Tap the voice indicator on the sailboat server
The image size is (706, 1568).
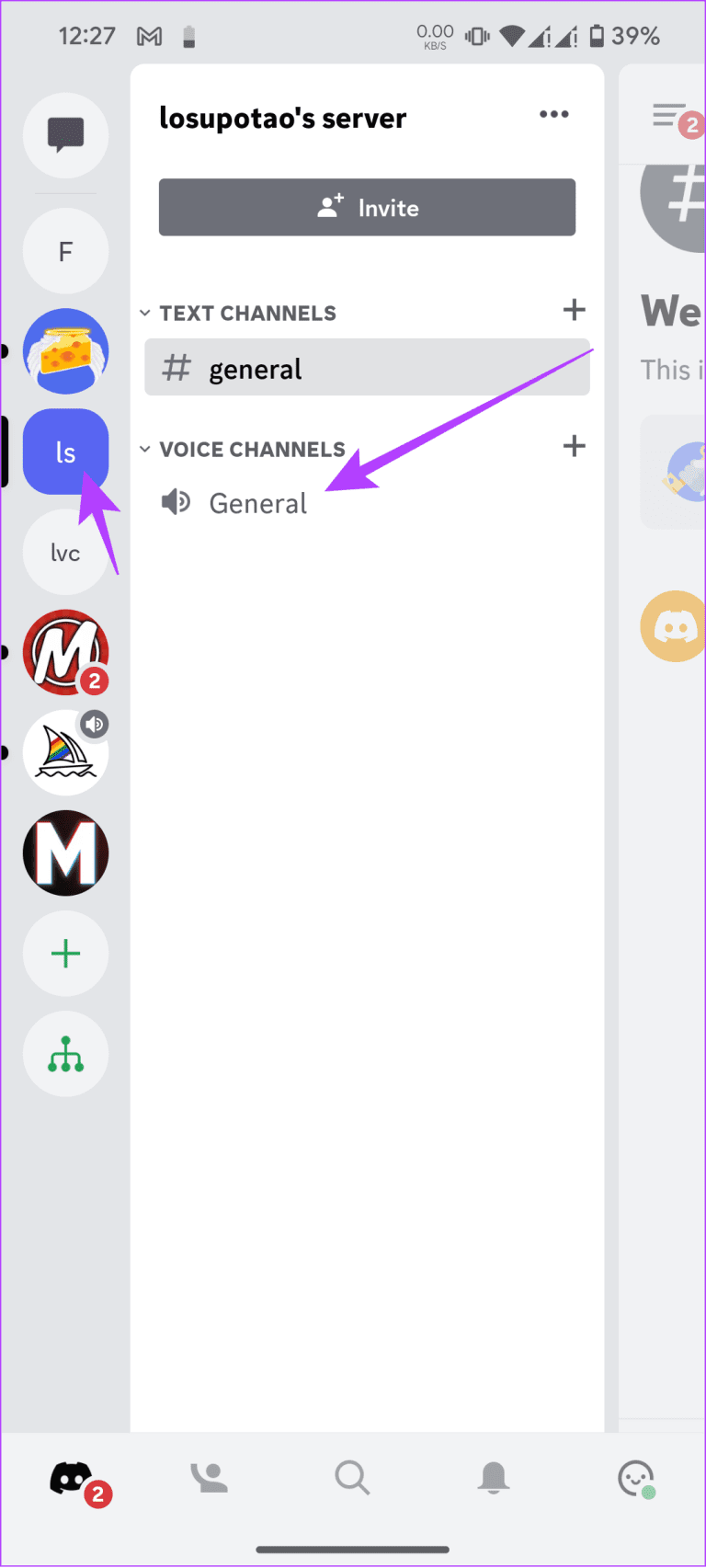tap(94, 724)
